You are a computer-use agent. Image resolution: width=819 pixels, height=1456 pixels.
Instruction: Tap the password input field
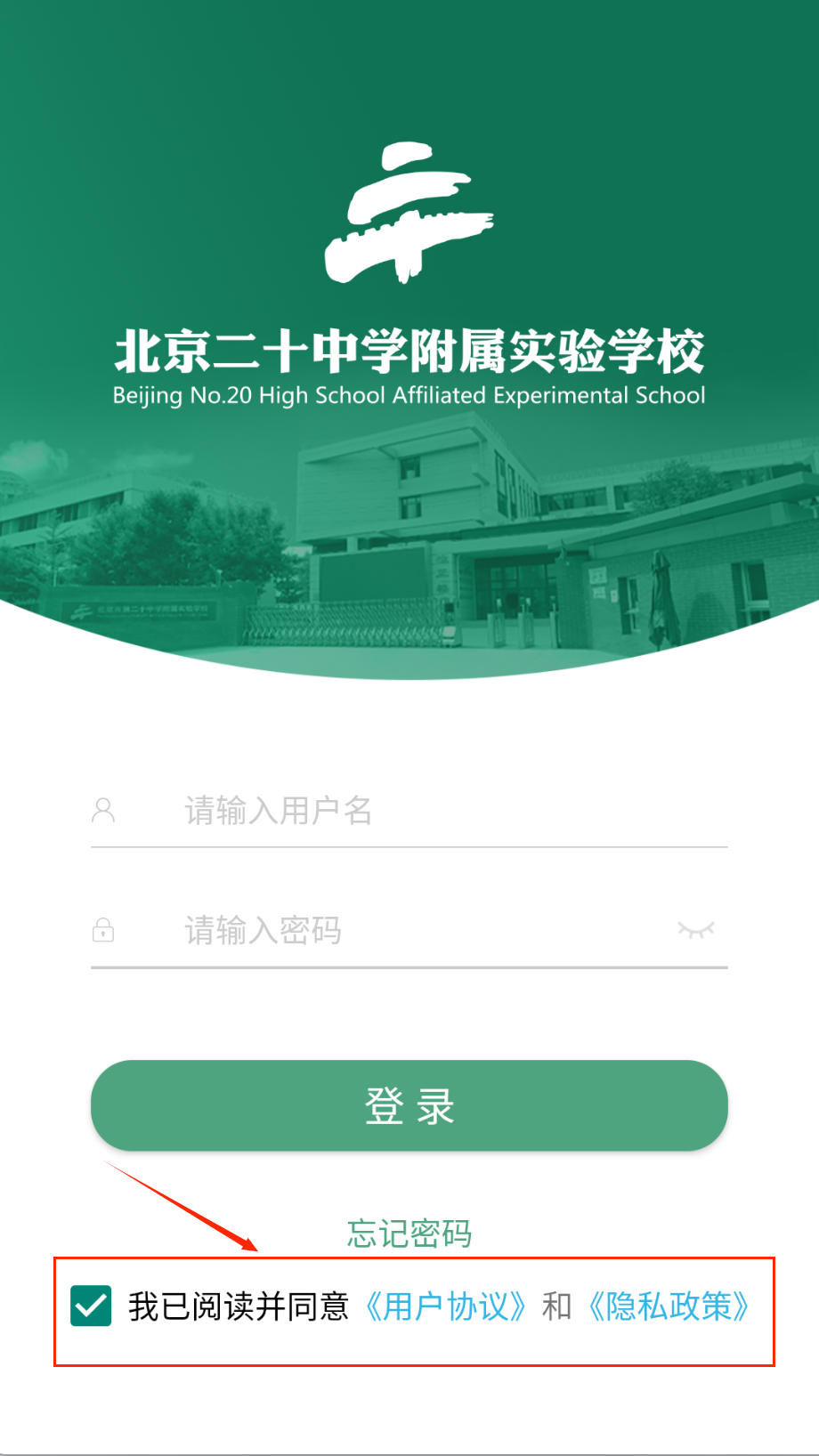click(409, 931)
